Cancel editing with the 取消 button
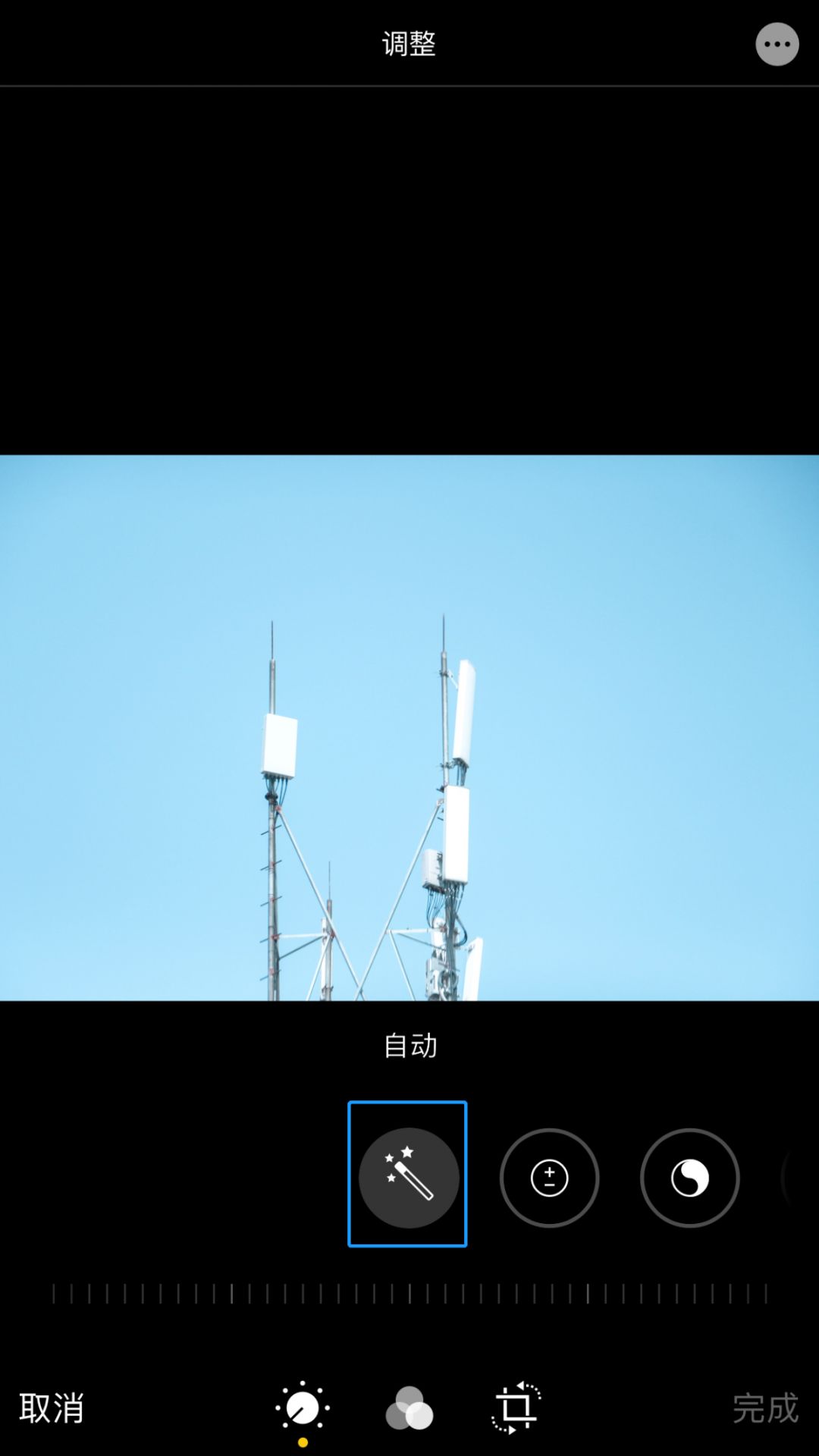Image resolution: width=819 pixels, height=1456 pixels. click(50, 1407)
